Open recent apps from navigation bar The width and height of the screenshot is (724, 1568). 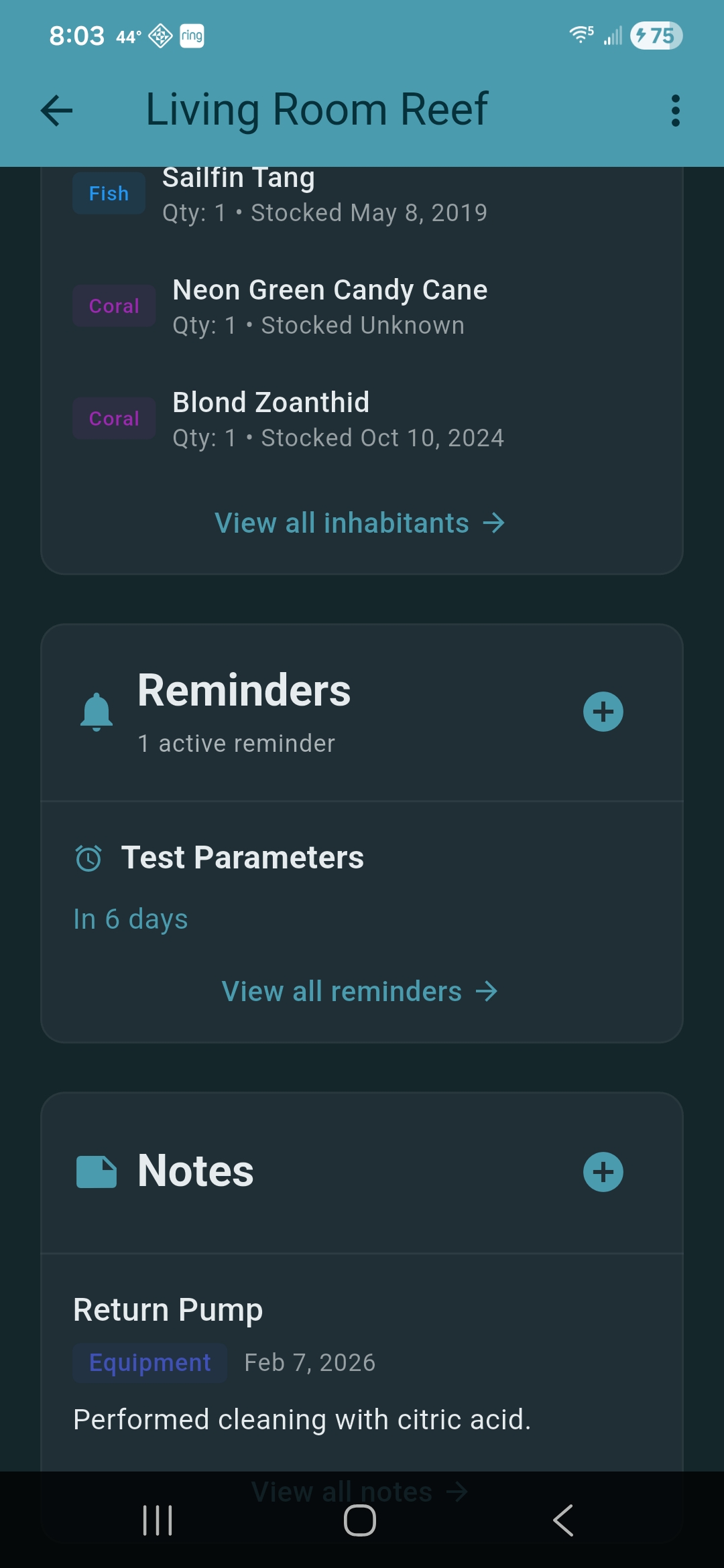[x=158, y=1520]
